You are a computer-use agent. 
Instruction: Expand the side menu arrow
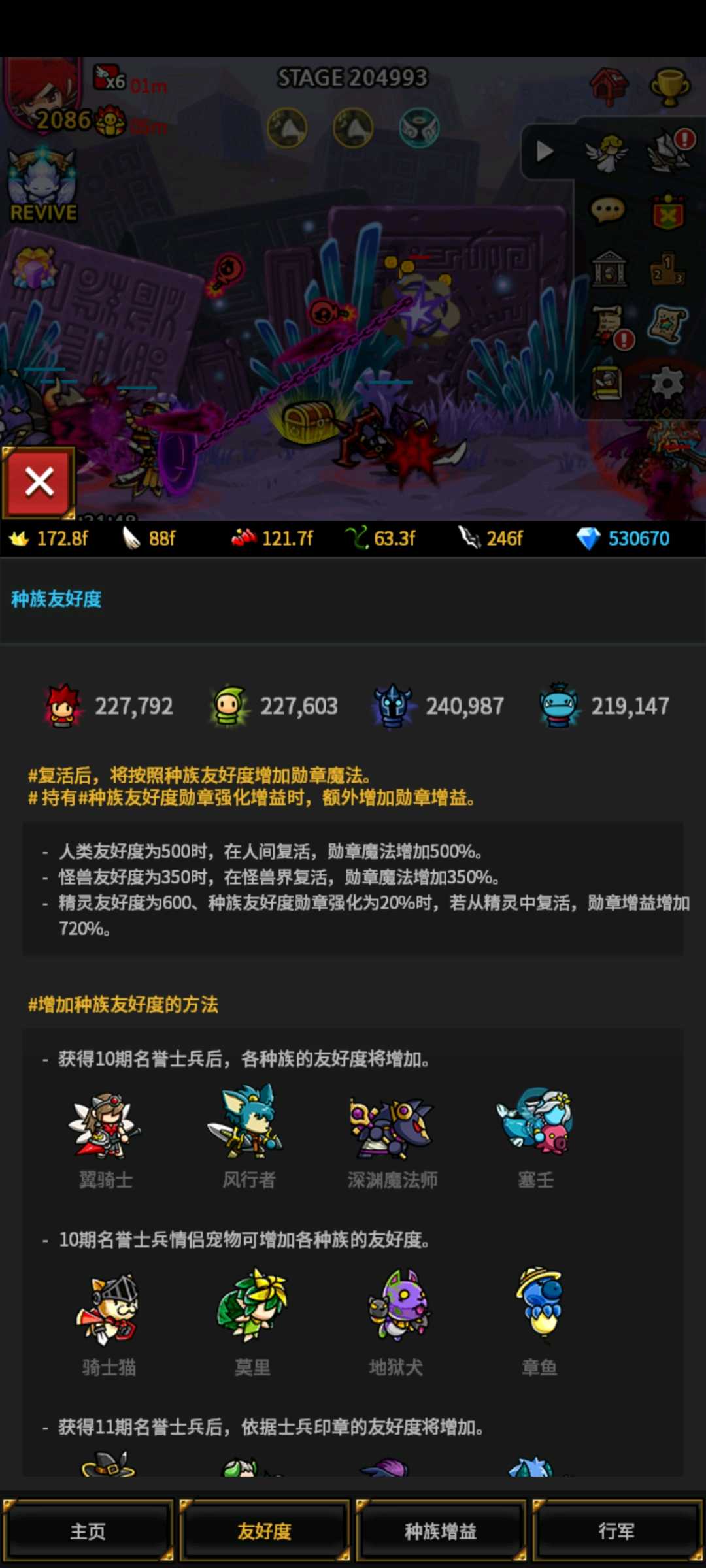click(545, 152)
